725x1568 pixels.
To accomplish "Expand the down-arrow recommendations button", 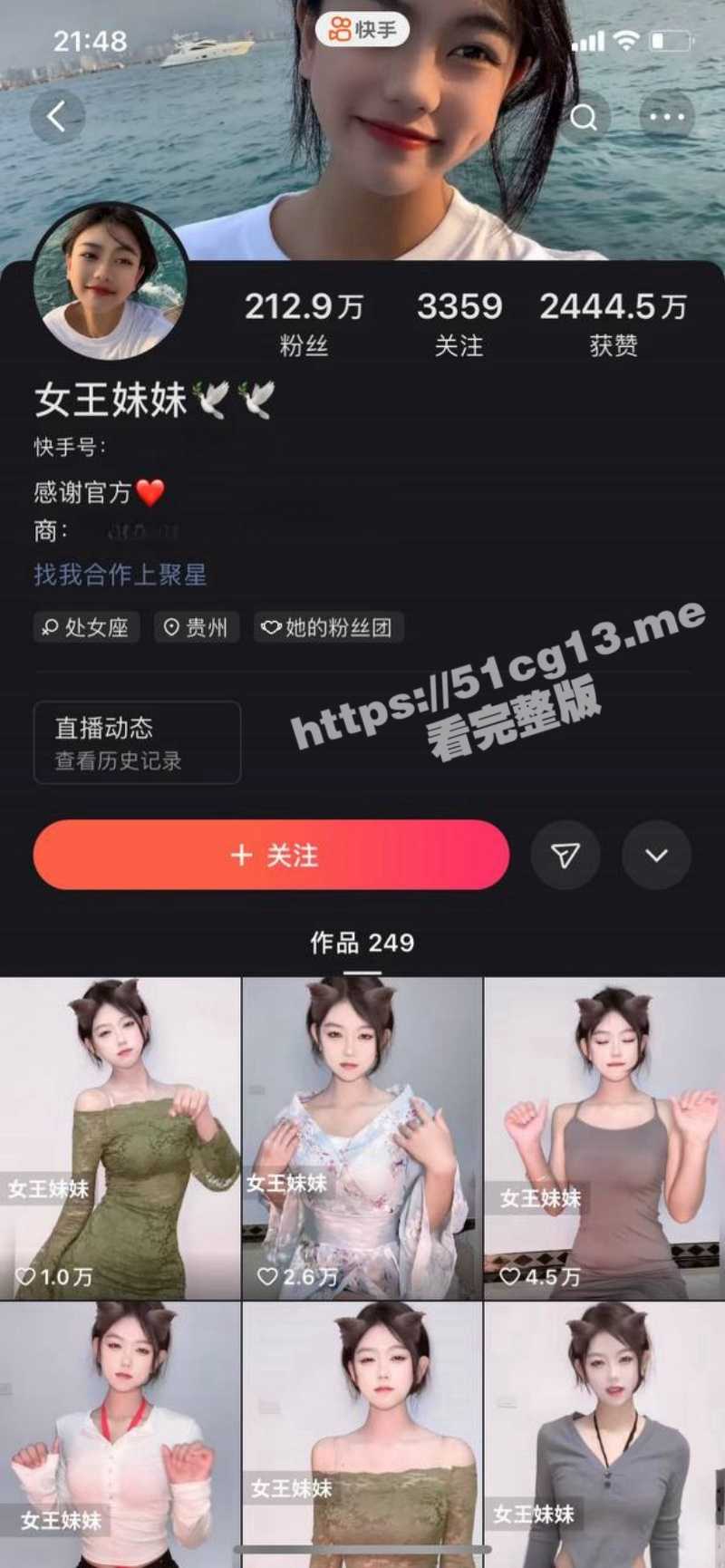I will click(x=656, y=855).
